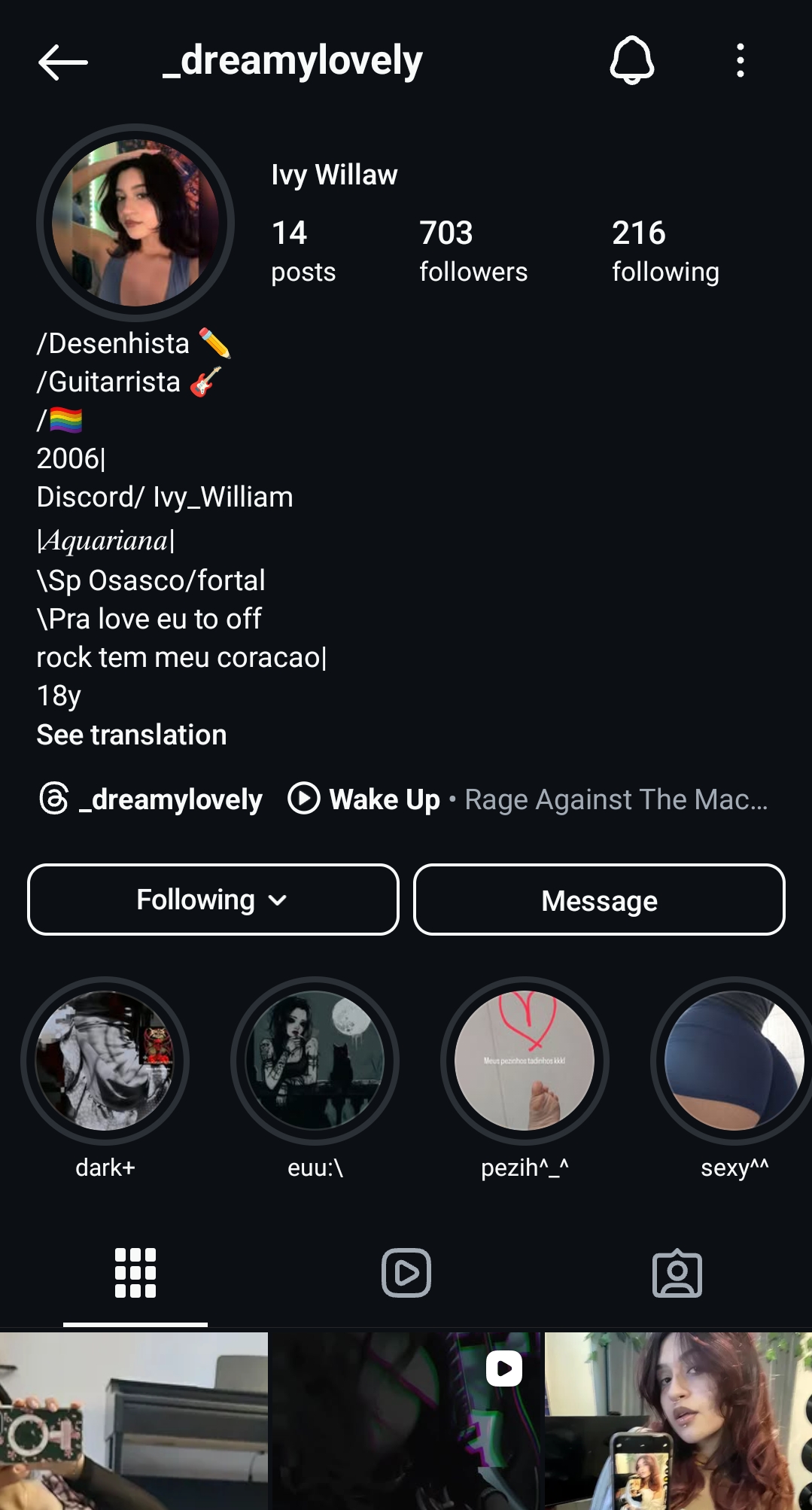Open the three-dot overflow menu
Image resolution: width=812 pixels, height=1510 pixels.
pyautogui.click(x=741, y=60)
